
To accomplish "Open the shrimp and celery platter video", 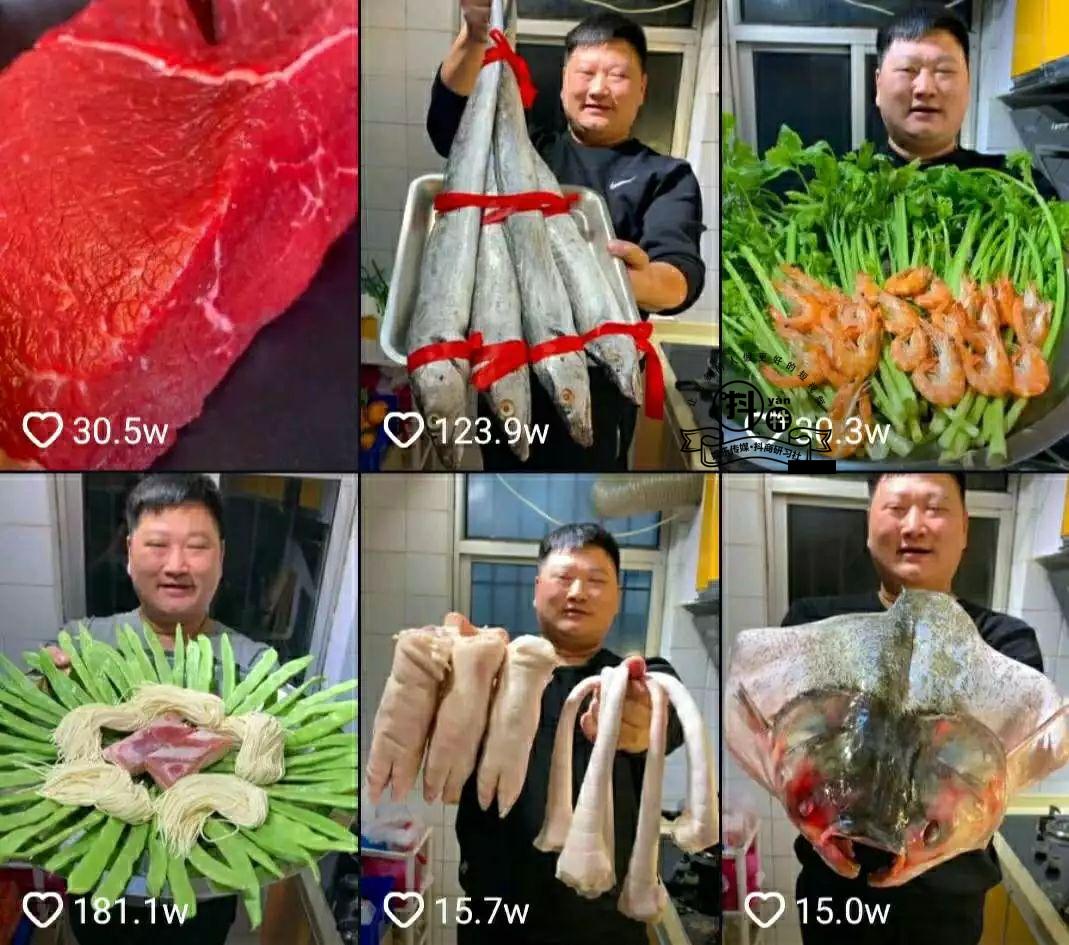I will coord(894,235).
